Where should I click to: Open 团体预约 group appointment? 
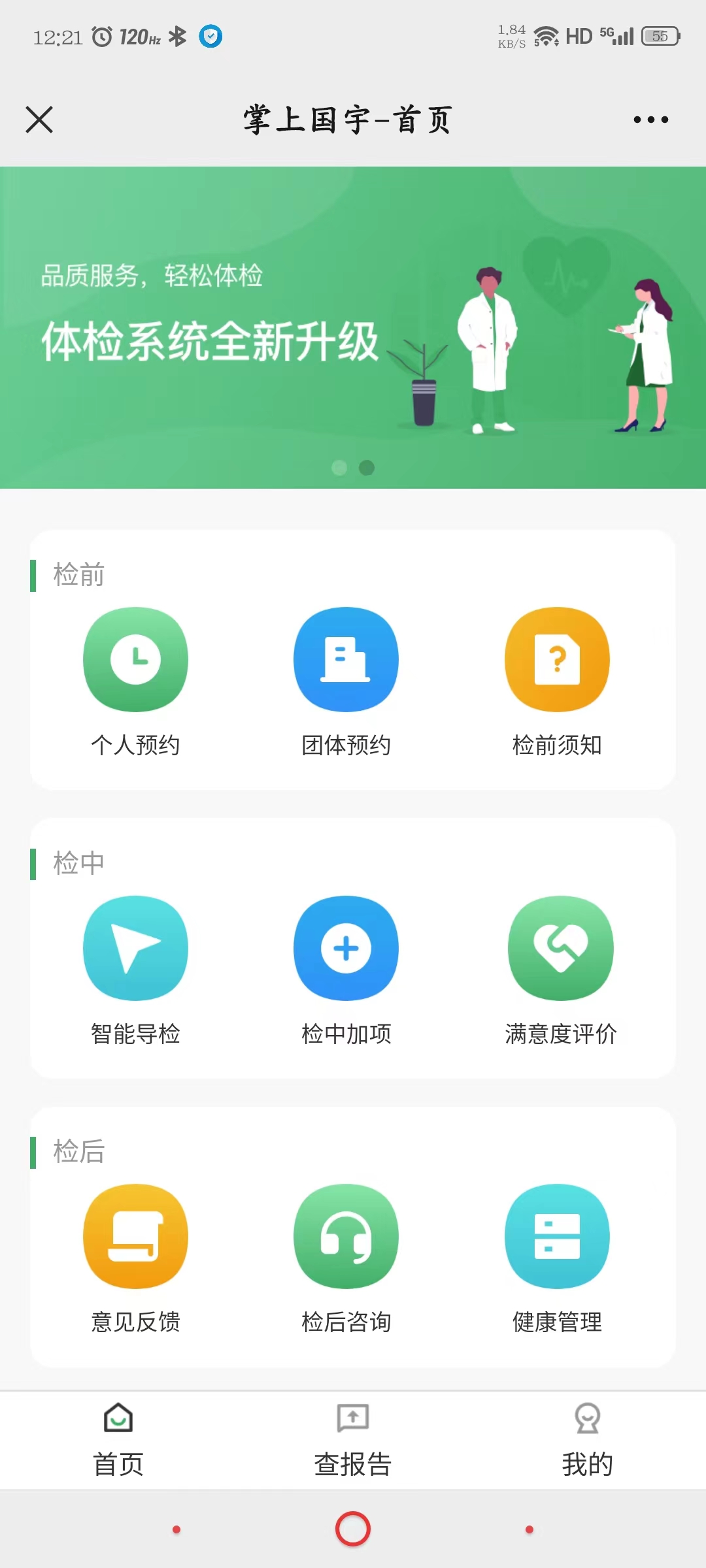coord(346,681)
